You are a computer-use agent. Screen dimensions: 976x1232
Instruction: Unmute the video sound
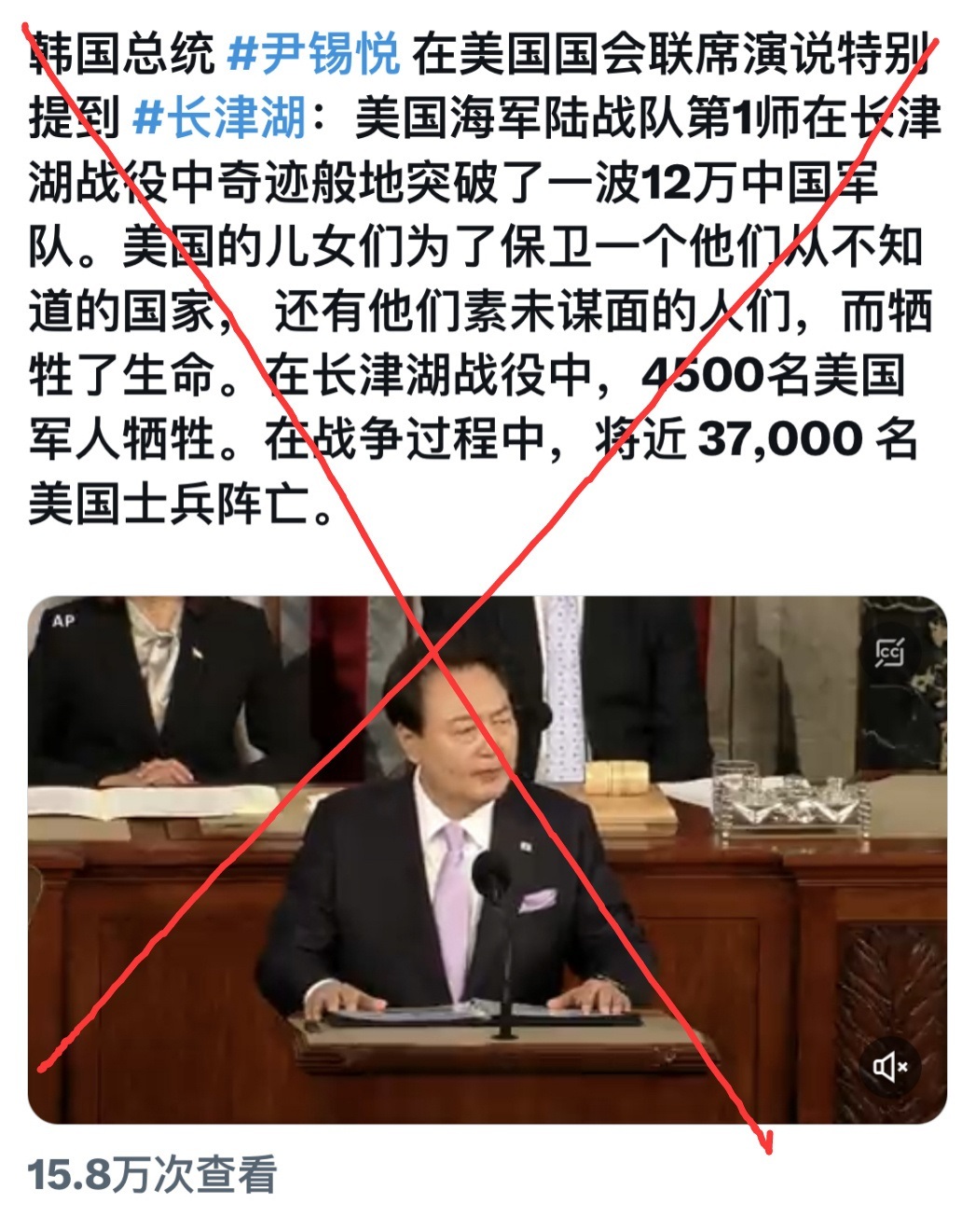pos(889,1066)
